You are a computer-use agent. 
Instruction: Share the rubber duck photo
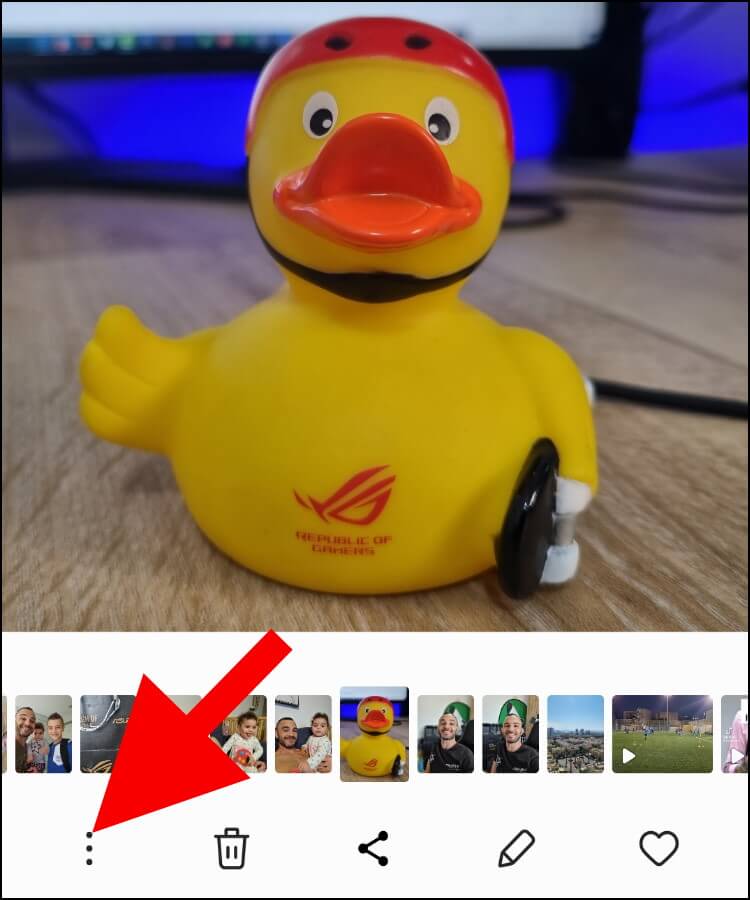[x=373, y=849]
